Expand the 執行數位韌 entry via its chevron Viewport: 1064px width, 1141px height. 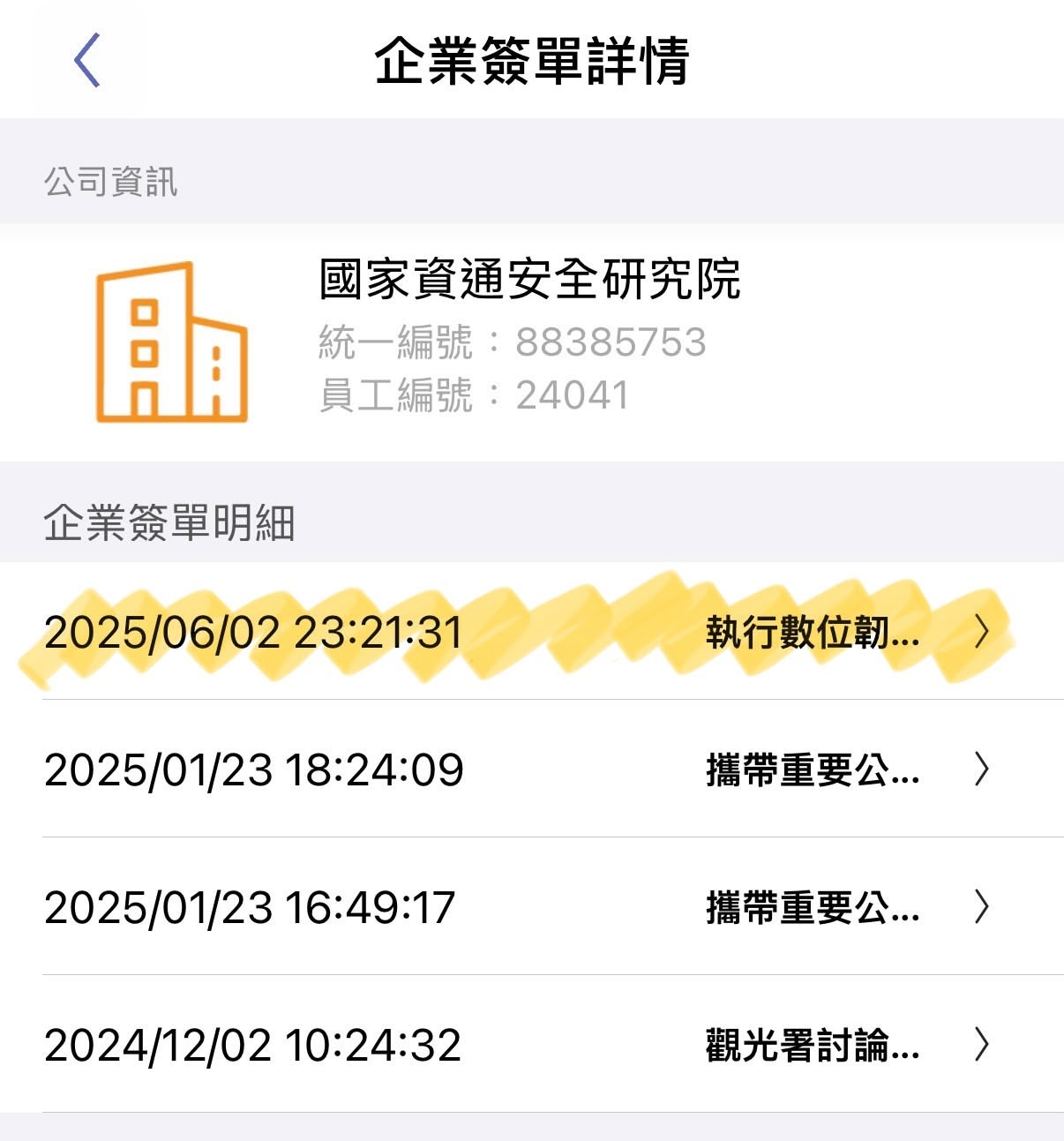[982, 631]
